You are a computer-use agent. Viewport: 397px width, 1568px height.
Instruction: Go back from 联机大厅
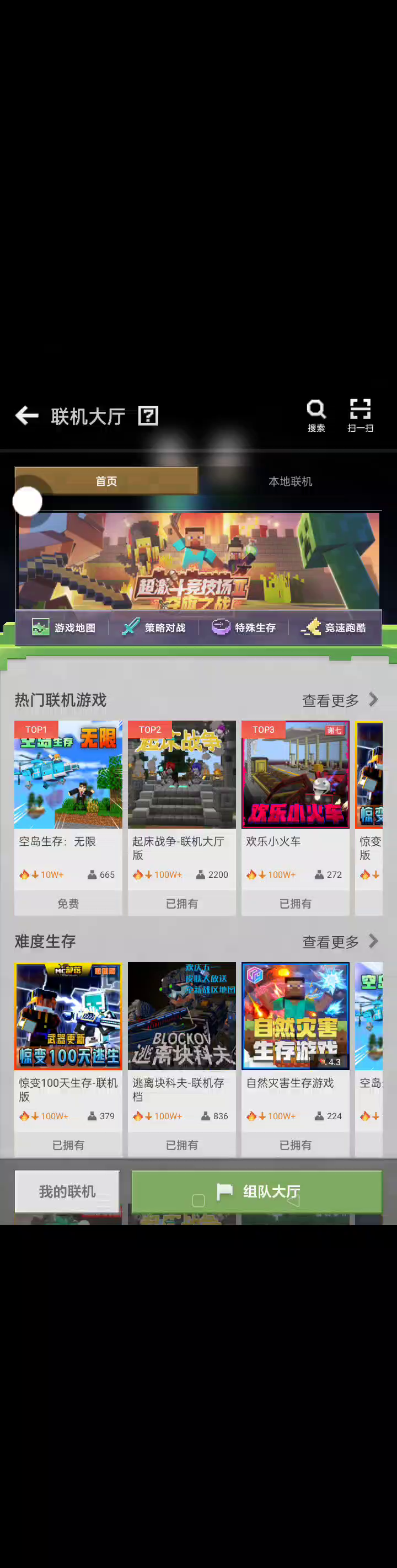pos(27,416)
